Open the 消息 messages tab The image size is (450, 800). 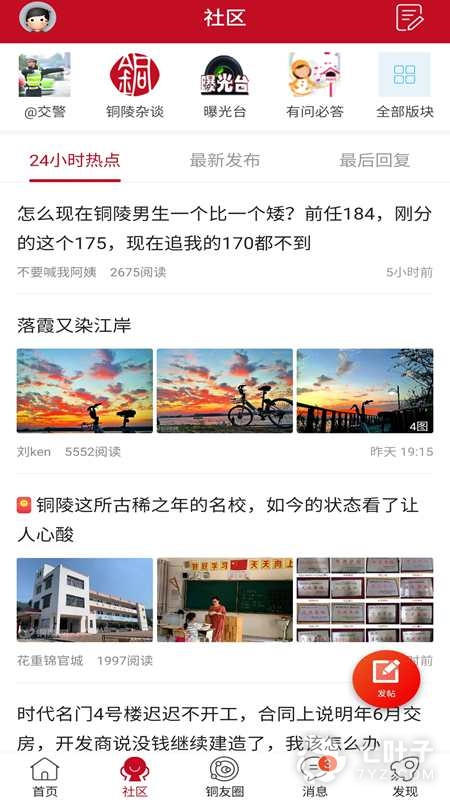coord(314,777)
